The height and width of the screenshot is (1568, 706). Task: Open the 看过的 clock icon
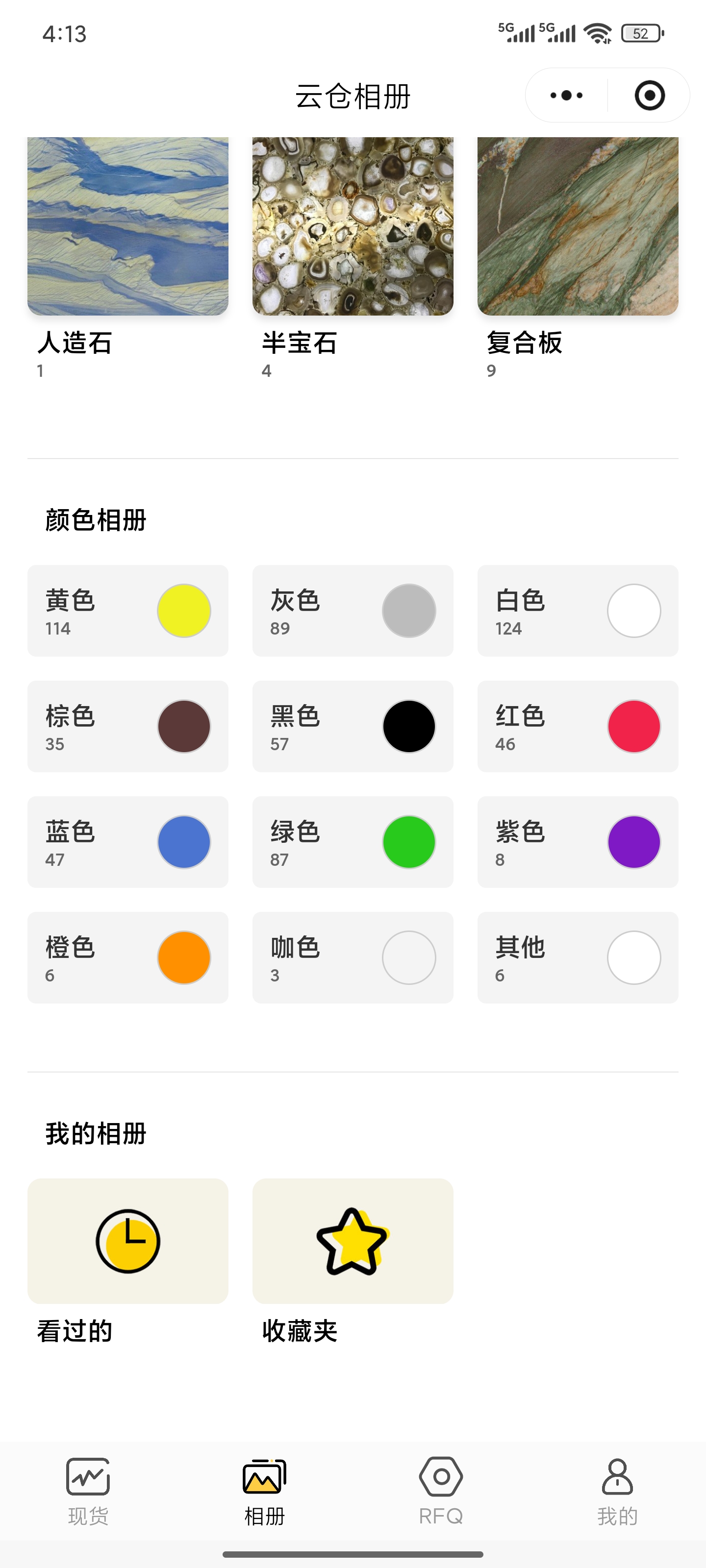(x=127, y=1242)
